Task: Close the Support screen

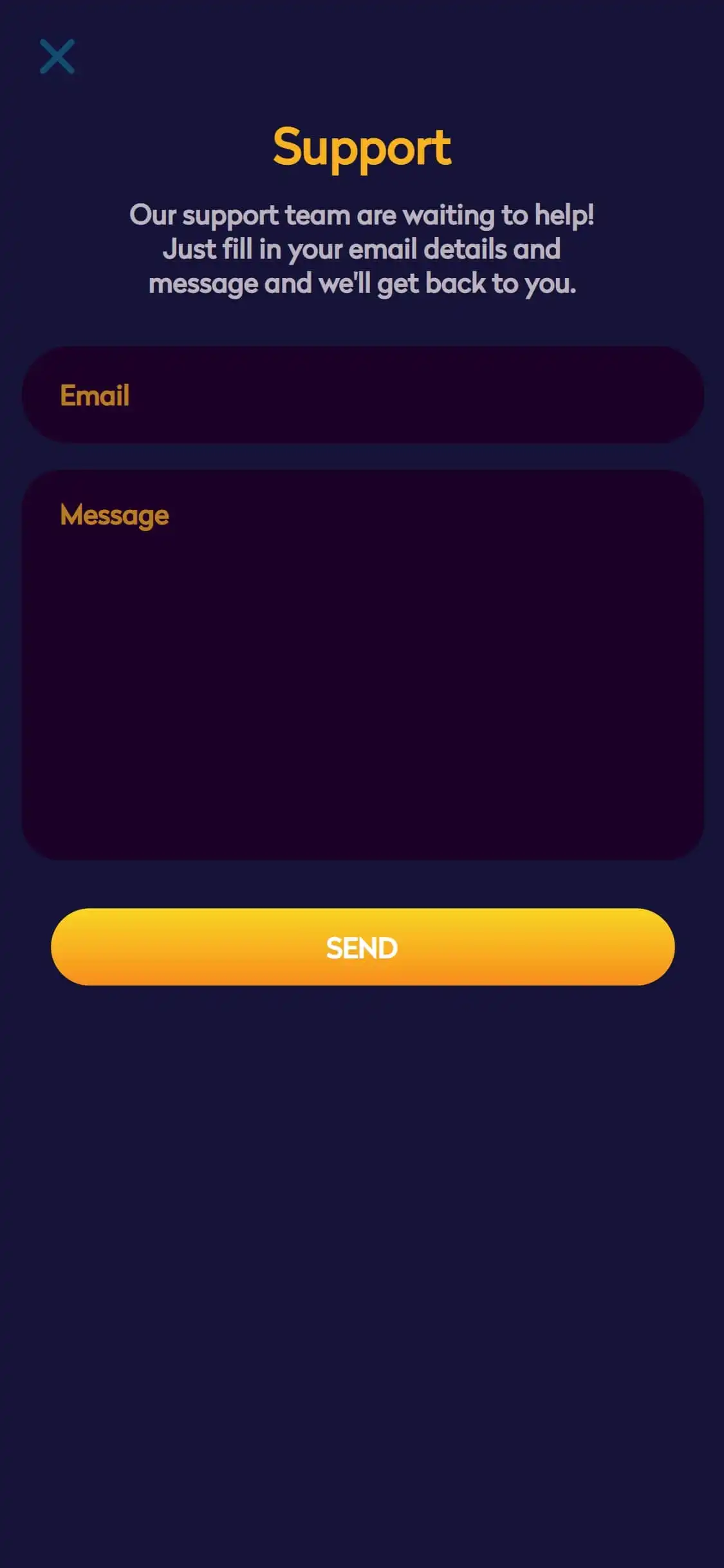Action: 57,57
